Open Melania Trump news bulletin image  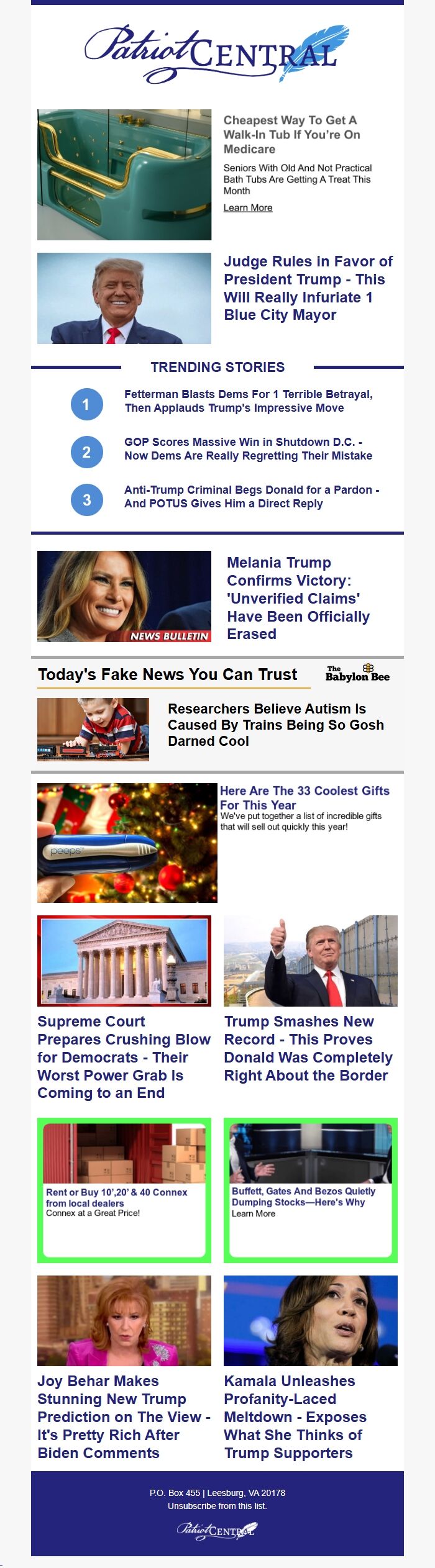(x=124, y=596)
